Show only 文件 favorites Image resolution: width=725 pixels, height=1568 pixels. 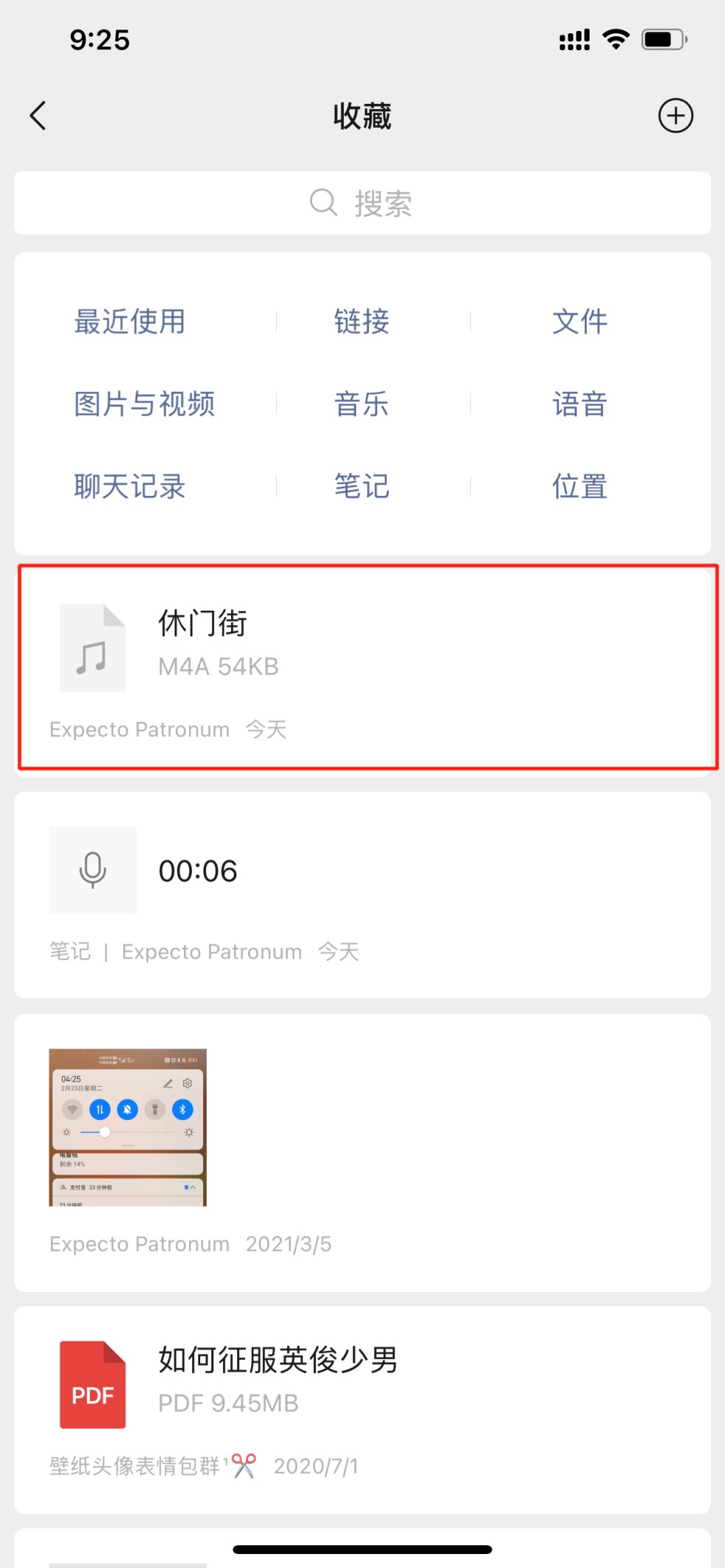[x=580, y=322]
